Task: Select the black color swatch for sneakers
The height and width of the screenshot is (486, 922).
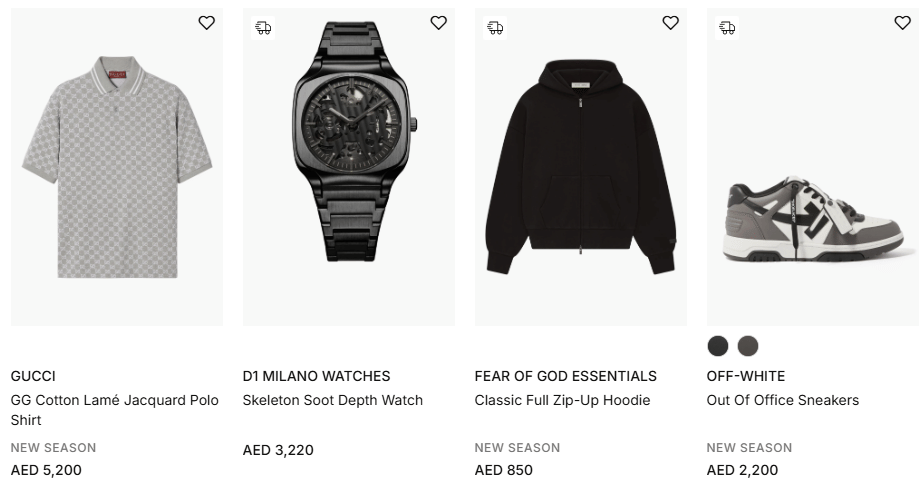Action: (718, 346)
